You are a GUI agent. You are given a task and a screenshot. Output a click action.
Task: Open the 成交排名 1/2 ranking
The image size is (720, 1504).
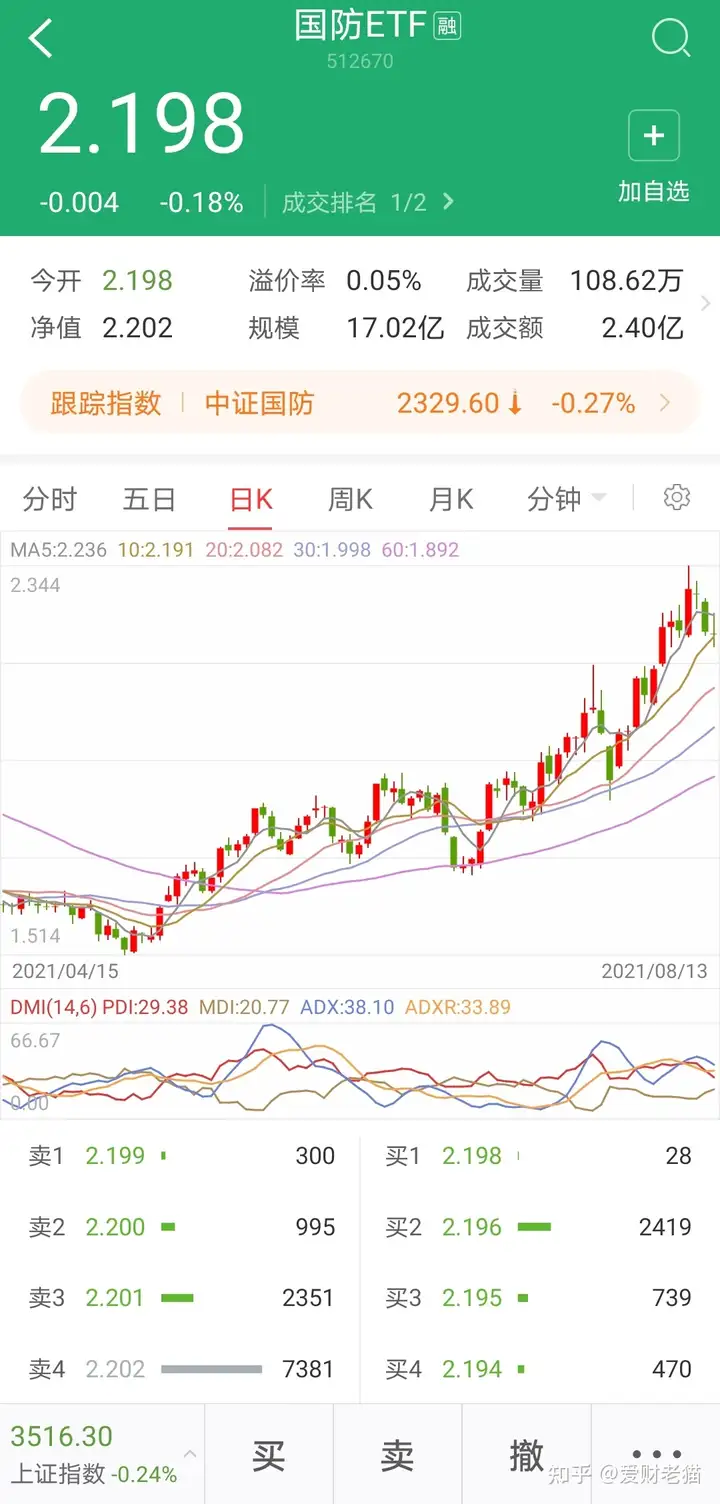click(x=368, y=202)
